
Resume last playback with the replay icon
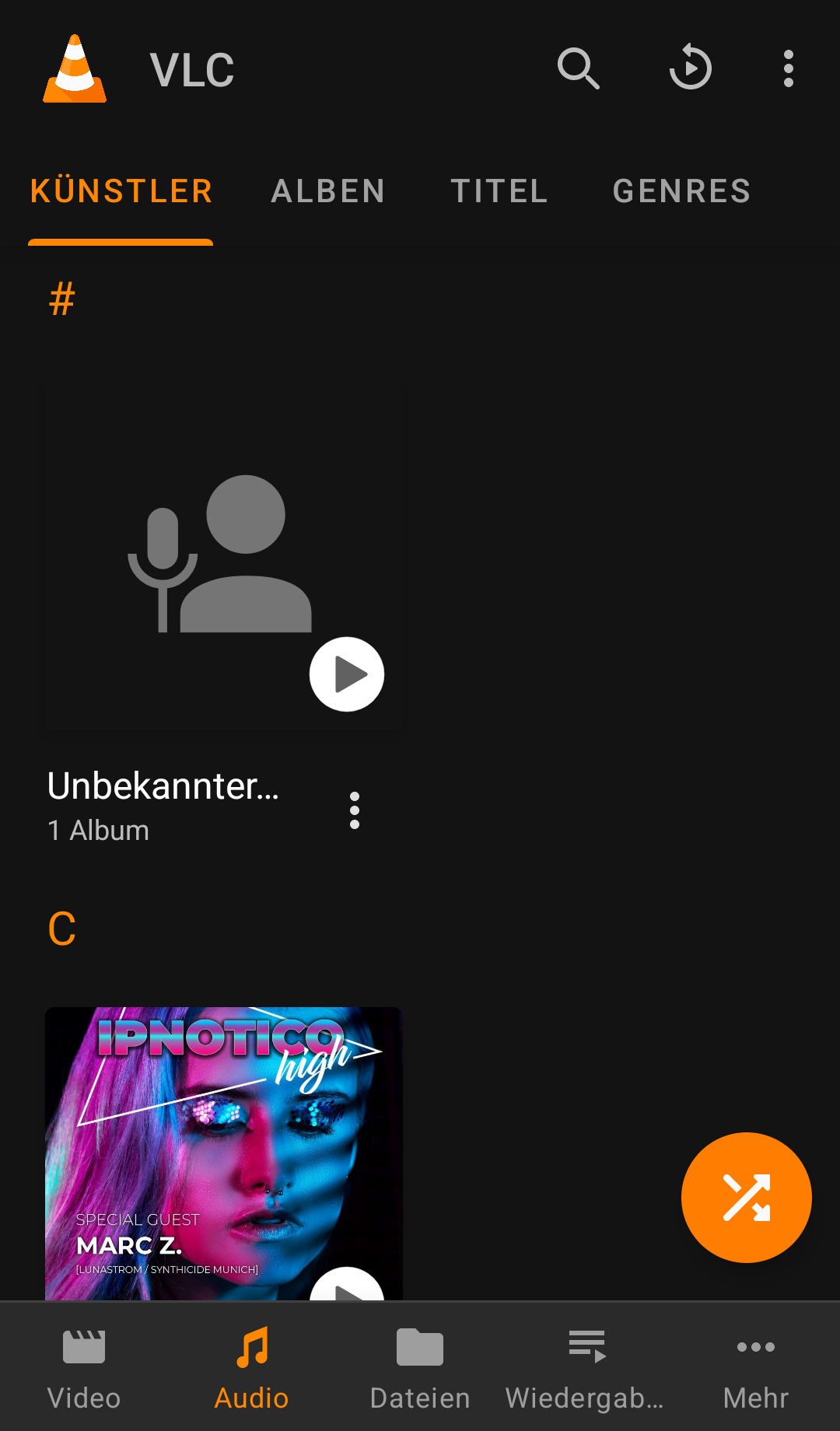[690, 68]
